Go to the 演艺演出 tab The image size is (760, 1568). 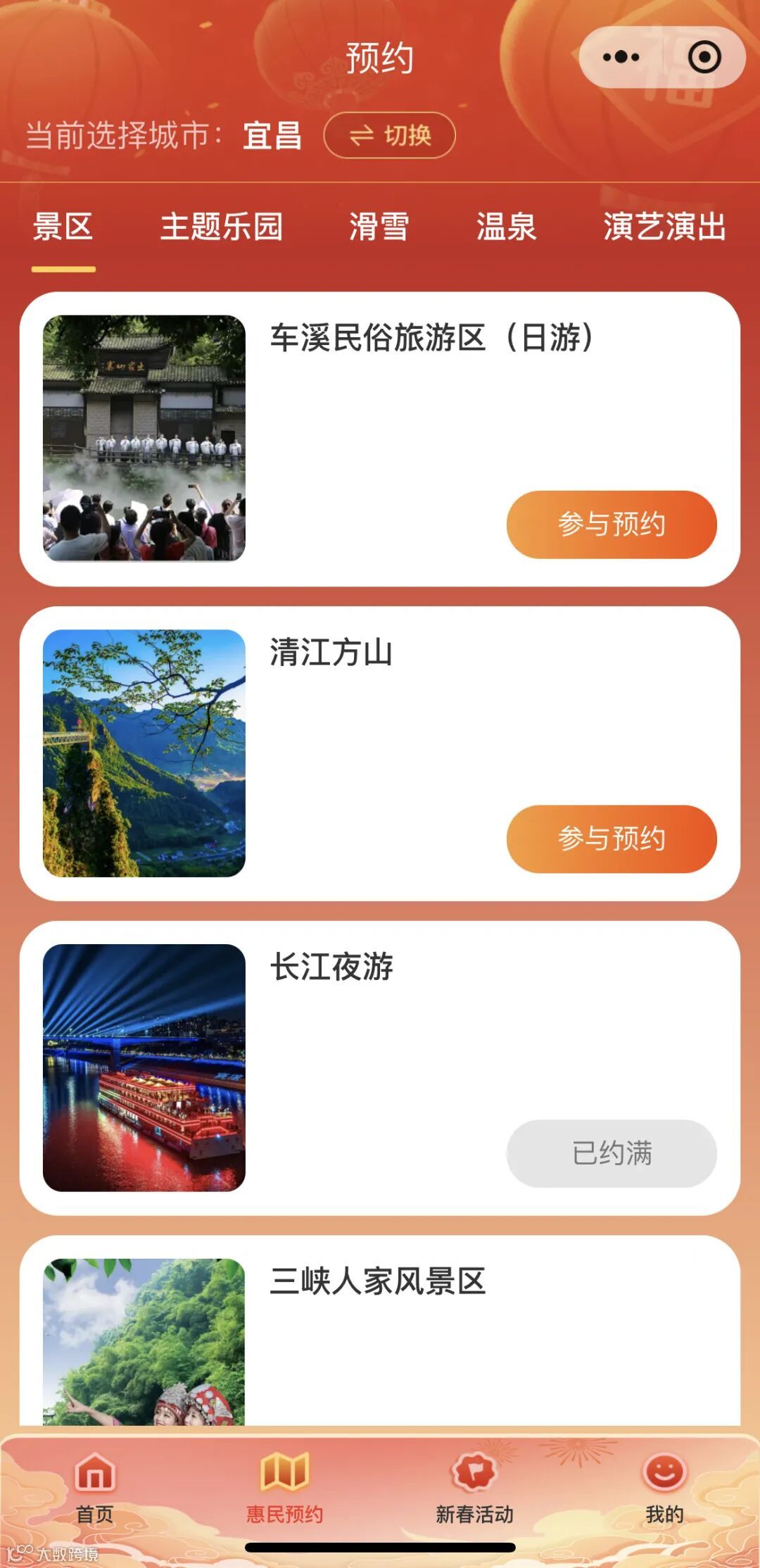point(664,227)
